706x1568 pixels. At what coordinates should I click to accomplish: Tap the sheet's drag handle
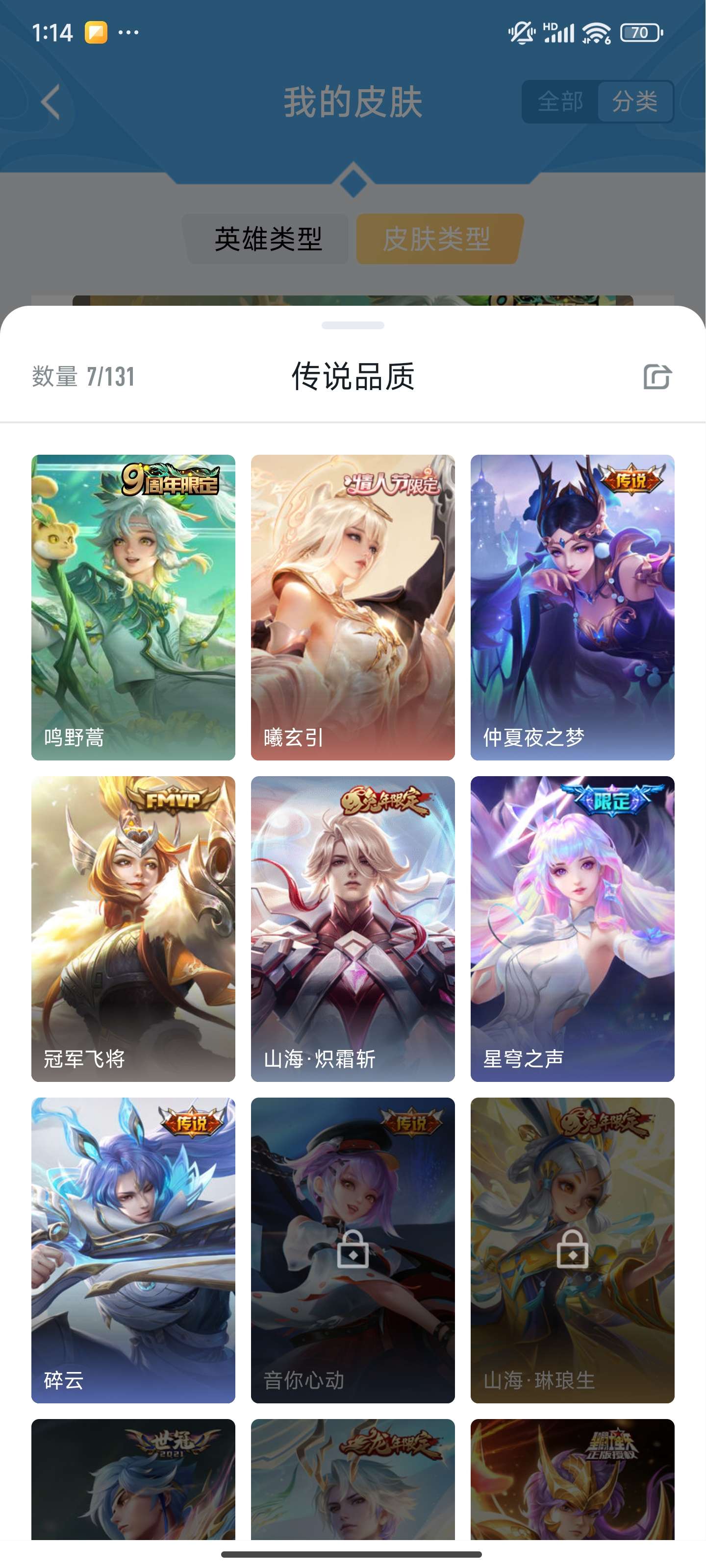[x=353, y=325]
